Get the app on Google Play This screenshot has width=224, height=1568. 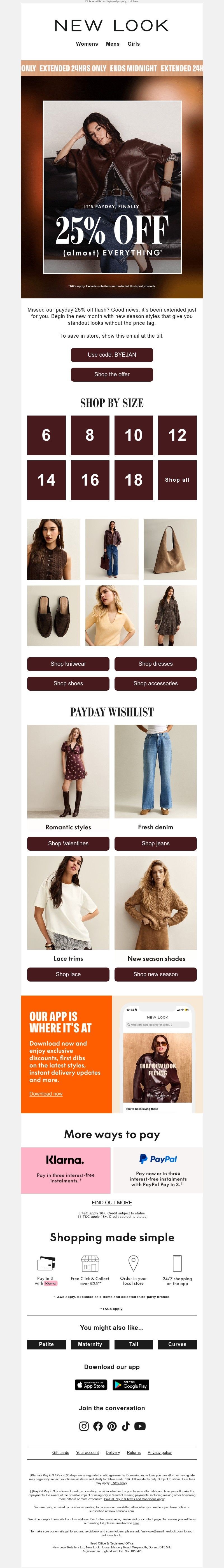point(131,1385)
